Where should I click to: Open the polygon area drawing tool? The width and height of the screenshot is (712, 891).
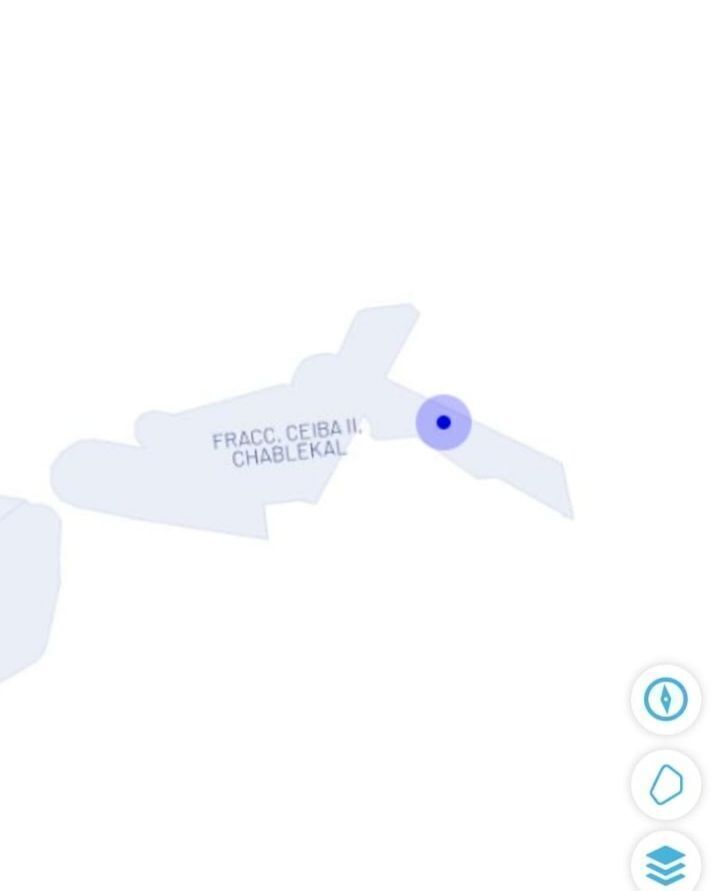point(666,784)
